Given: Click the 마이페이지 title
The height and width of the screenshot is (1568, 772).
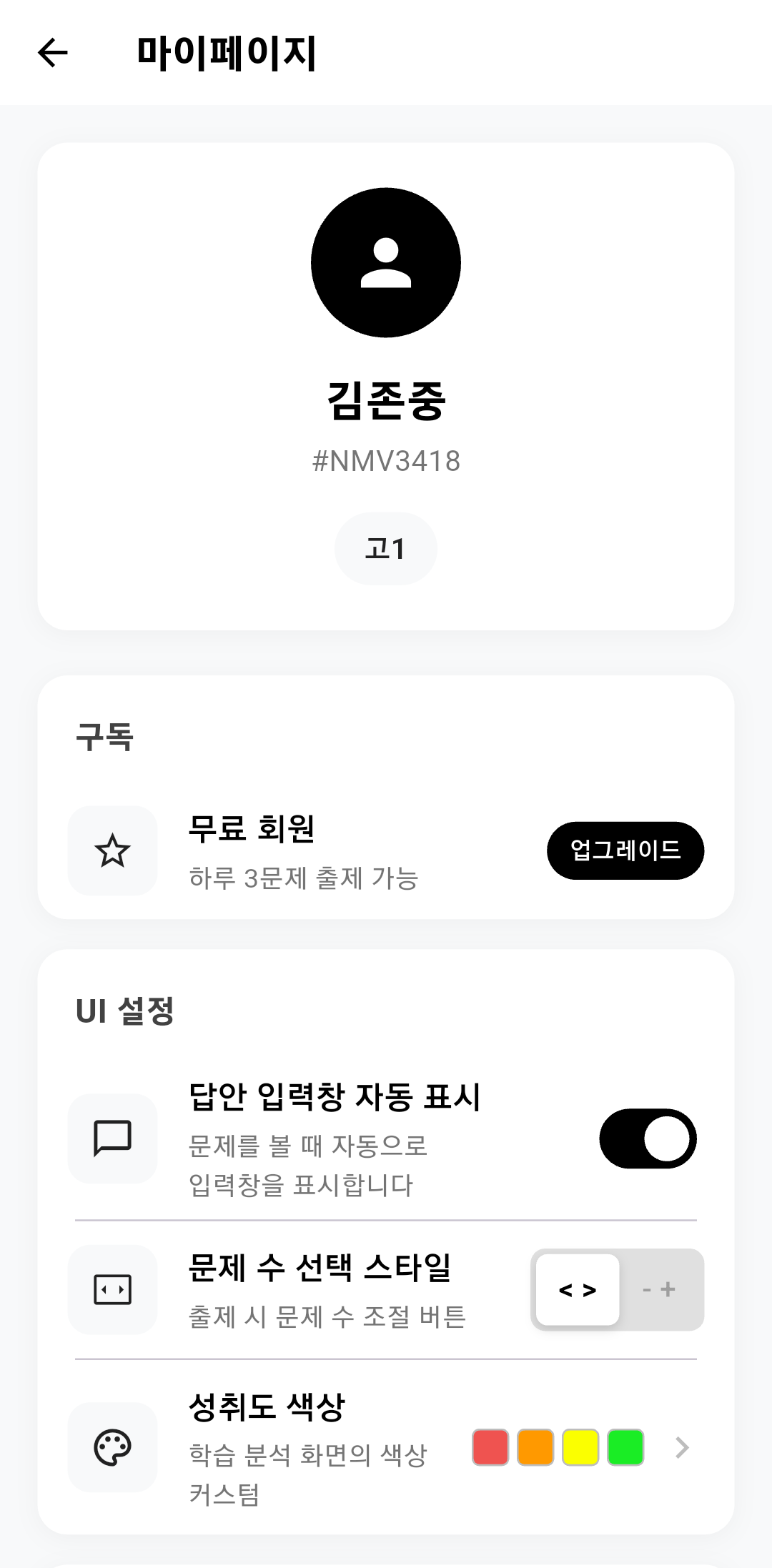Looking at the screenshot, I should pyautogui.click(x=225, y=51).
